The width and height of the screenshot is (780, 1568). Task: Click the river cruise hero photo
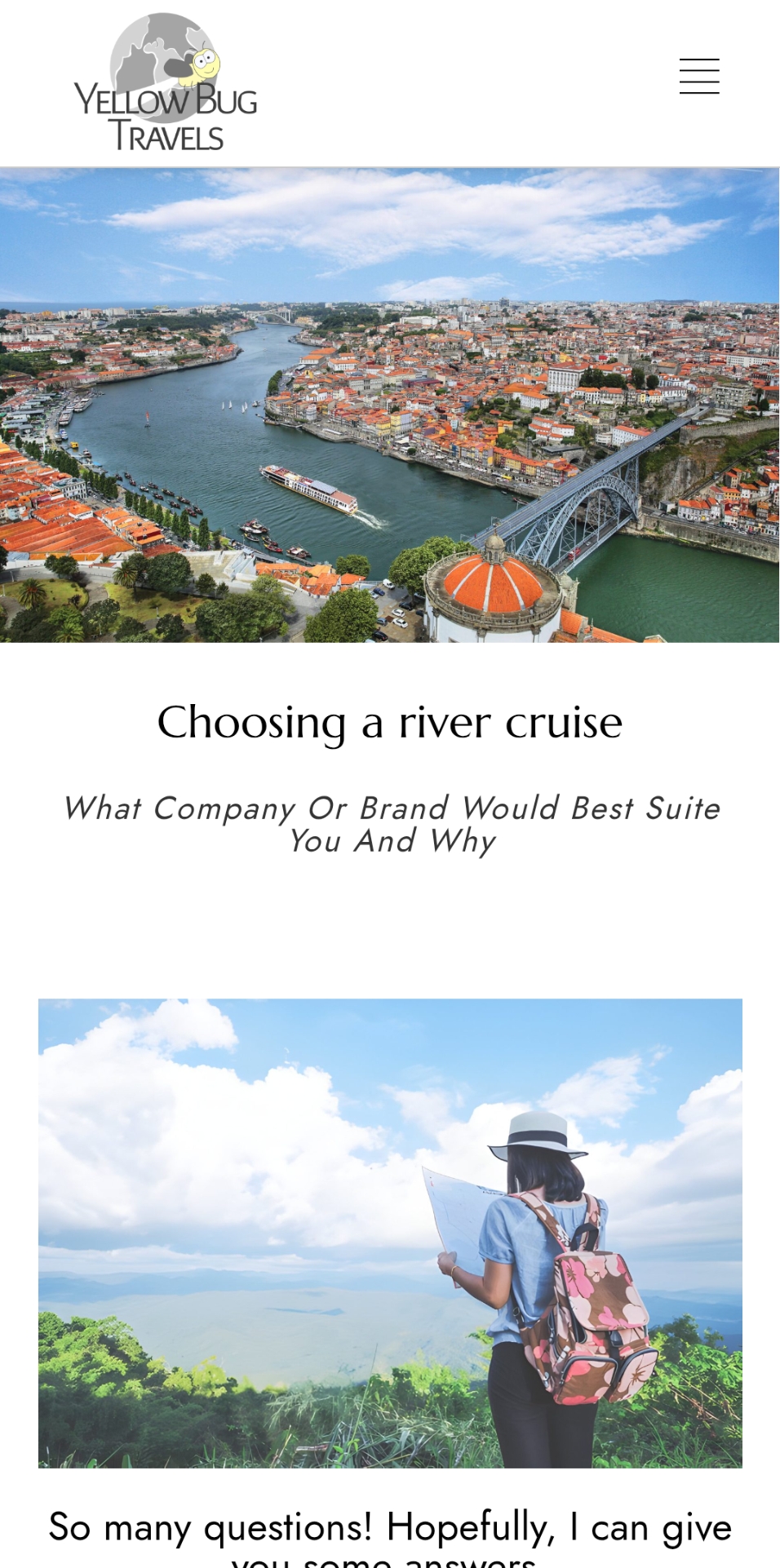click(390, 406)
